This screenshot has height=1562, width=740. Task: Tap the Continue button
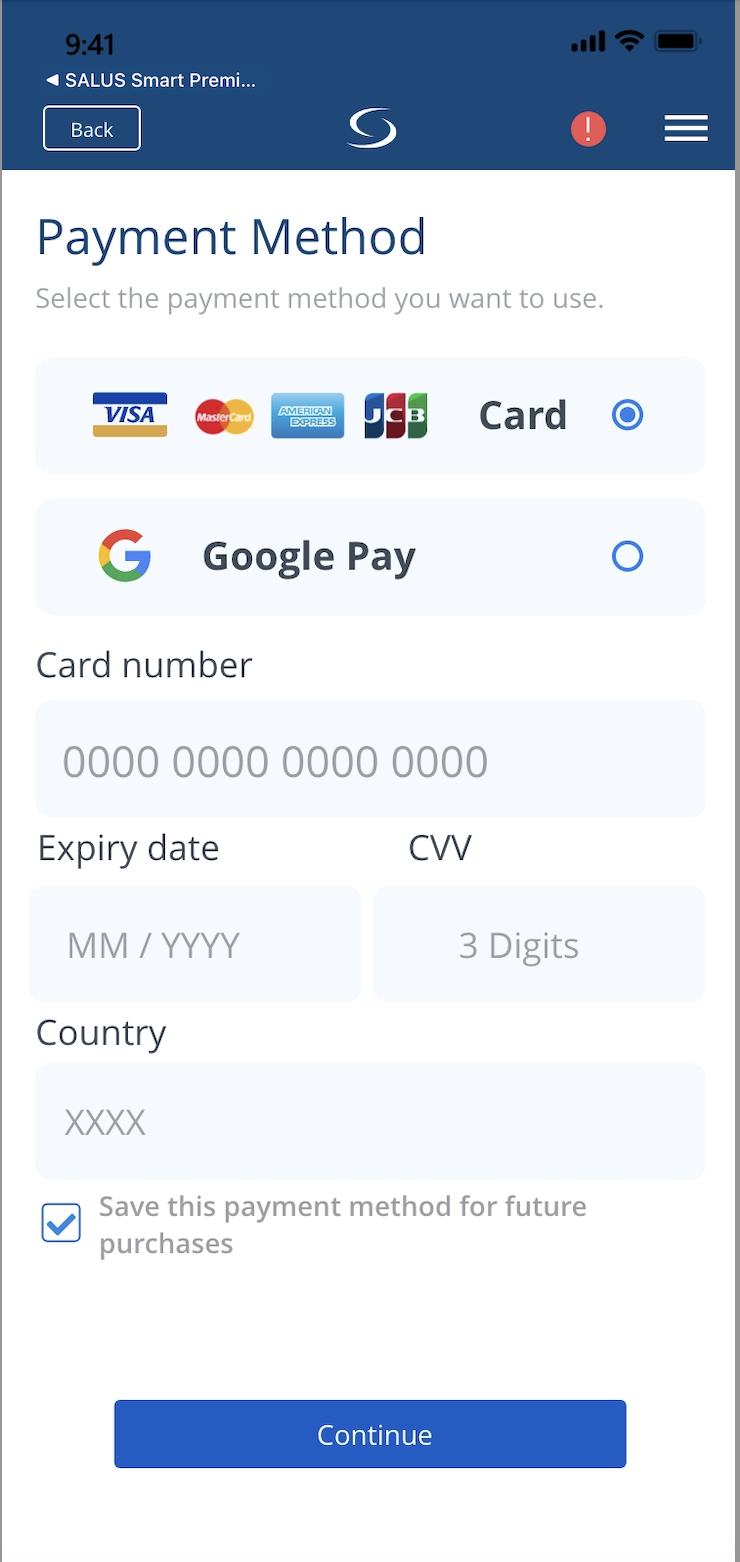coord(370,1434)
